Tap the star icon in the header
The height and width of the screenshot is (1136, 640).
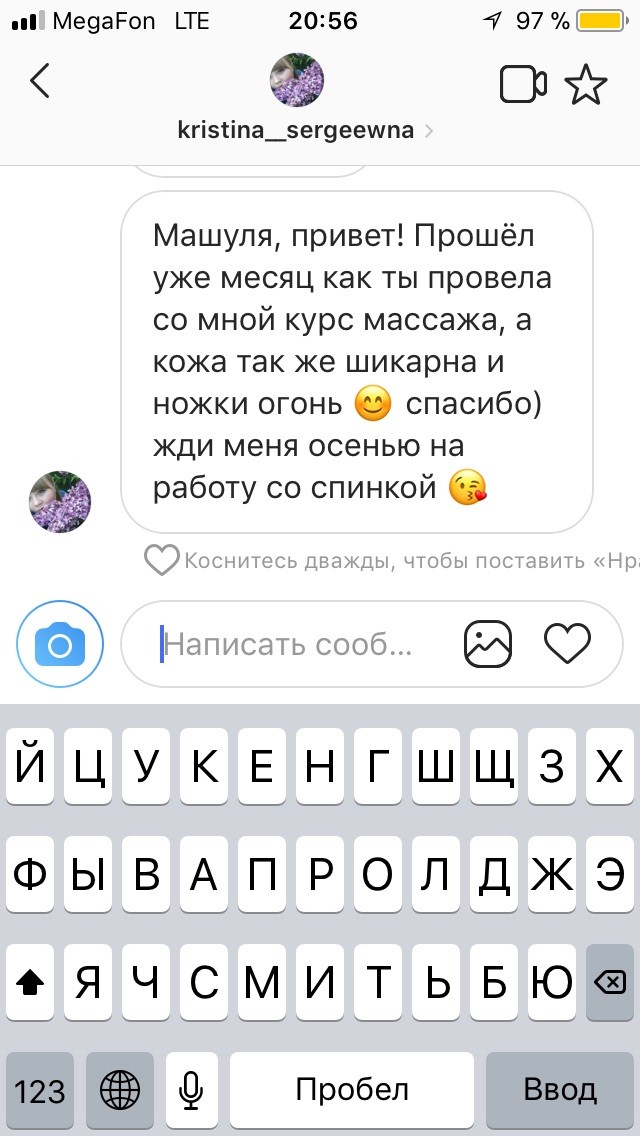[x=586, y=85]
